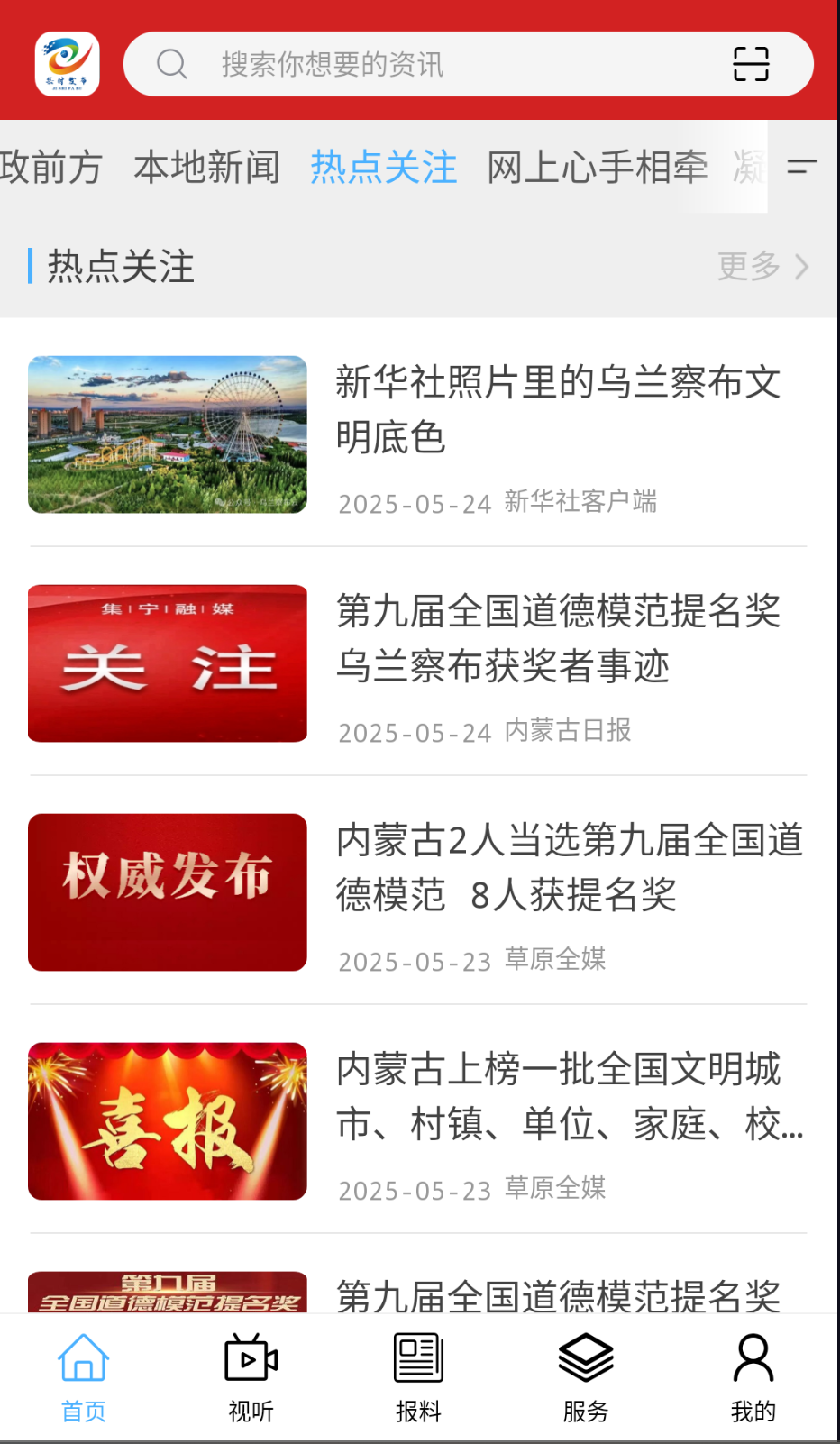The width and height of the screenshot is (840, 1444).
Task: Open article 新华社照片里的乌兰察布文明底色
Action: [559, 410]
